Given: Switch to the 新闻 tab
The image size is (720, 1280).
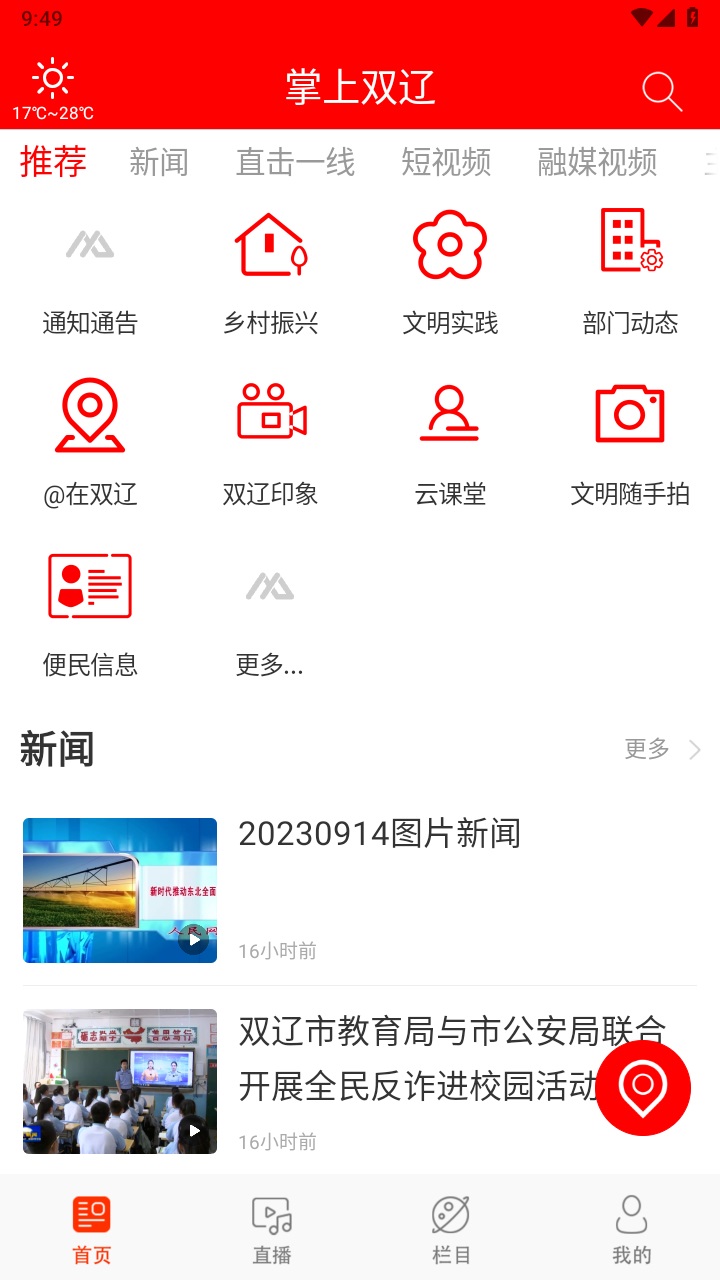Looking at the screenshot, I should [x=159, y=163].
